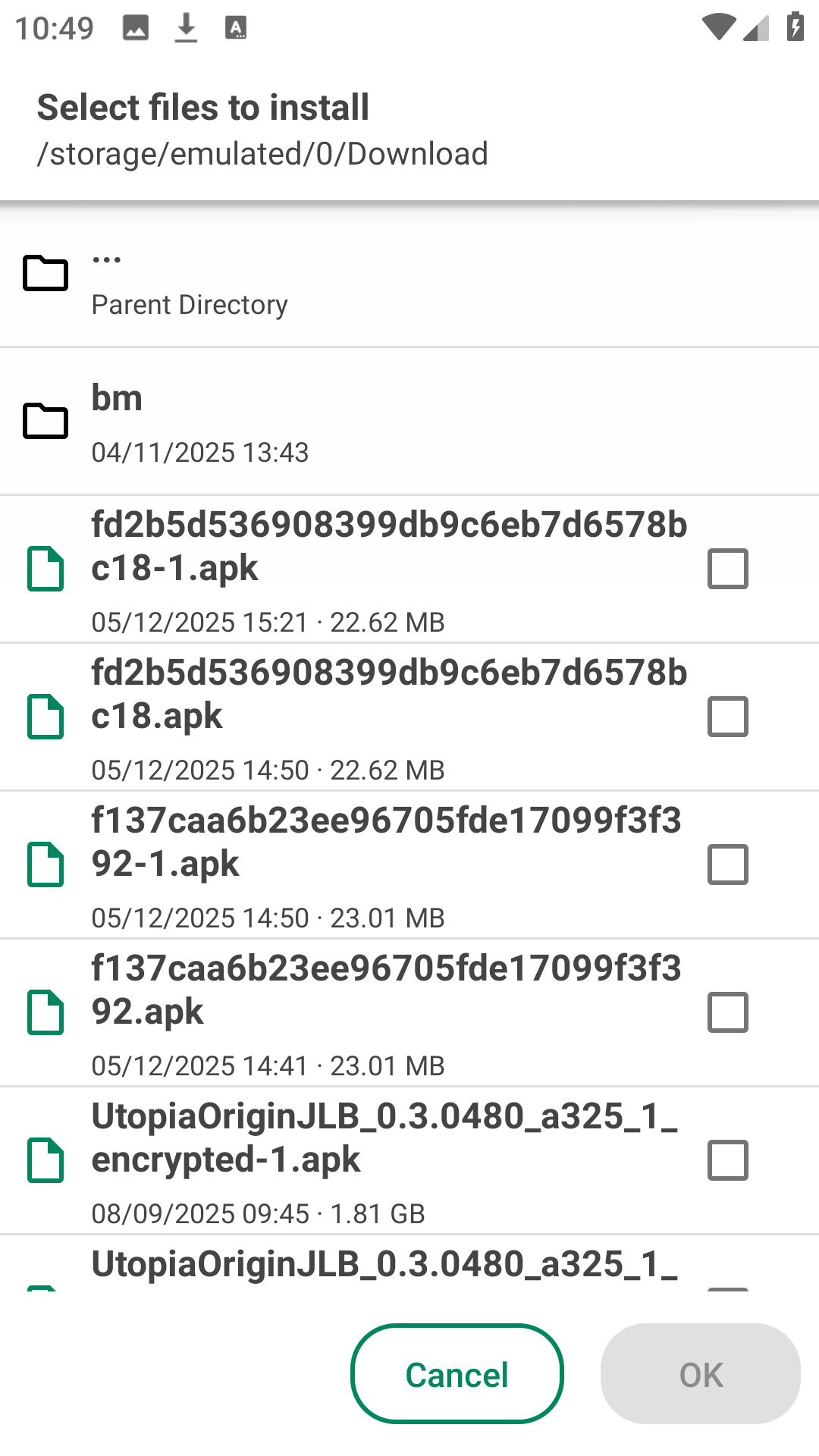Viewport: 819px width, 1456px height.
Task: Select UtopiaOriginJLB encrypted-1.apk checkbox
Action: [x=727, y=1160]
